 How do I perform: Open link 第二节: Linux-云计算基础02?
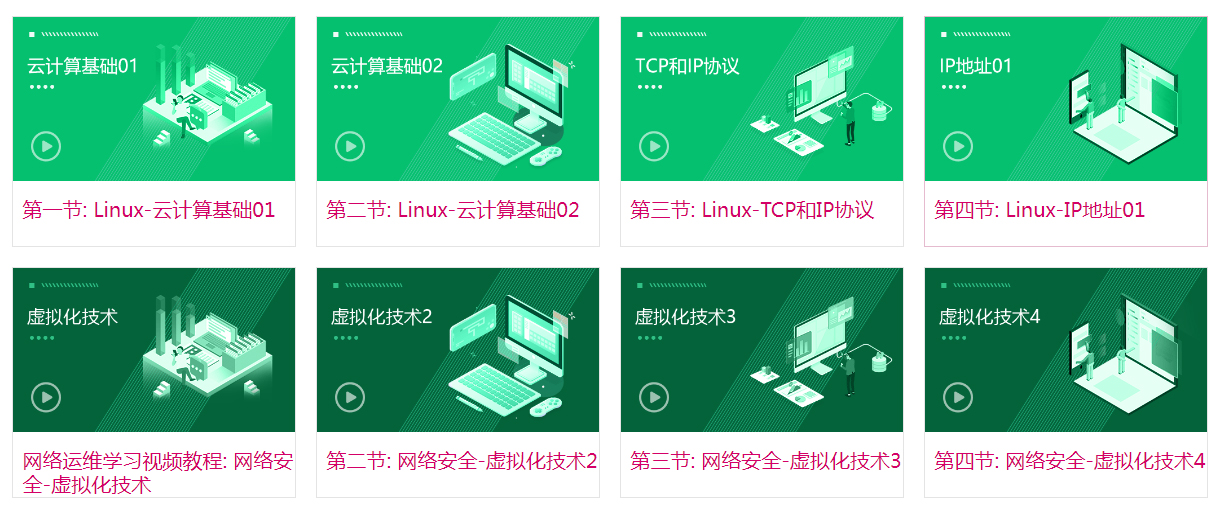coord(452,210)
